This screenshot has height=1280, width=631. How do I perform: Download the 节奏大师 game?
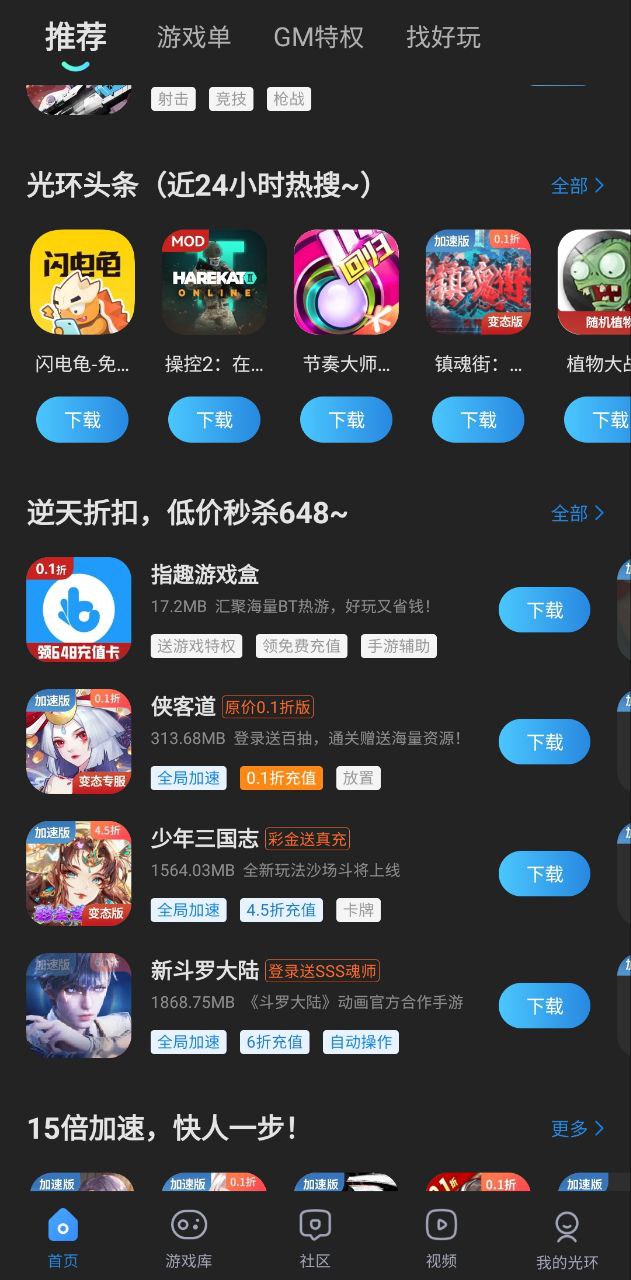346,420
